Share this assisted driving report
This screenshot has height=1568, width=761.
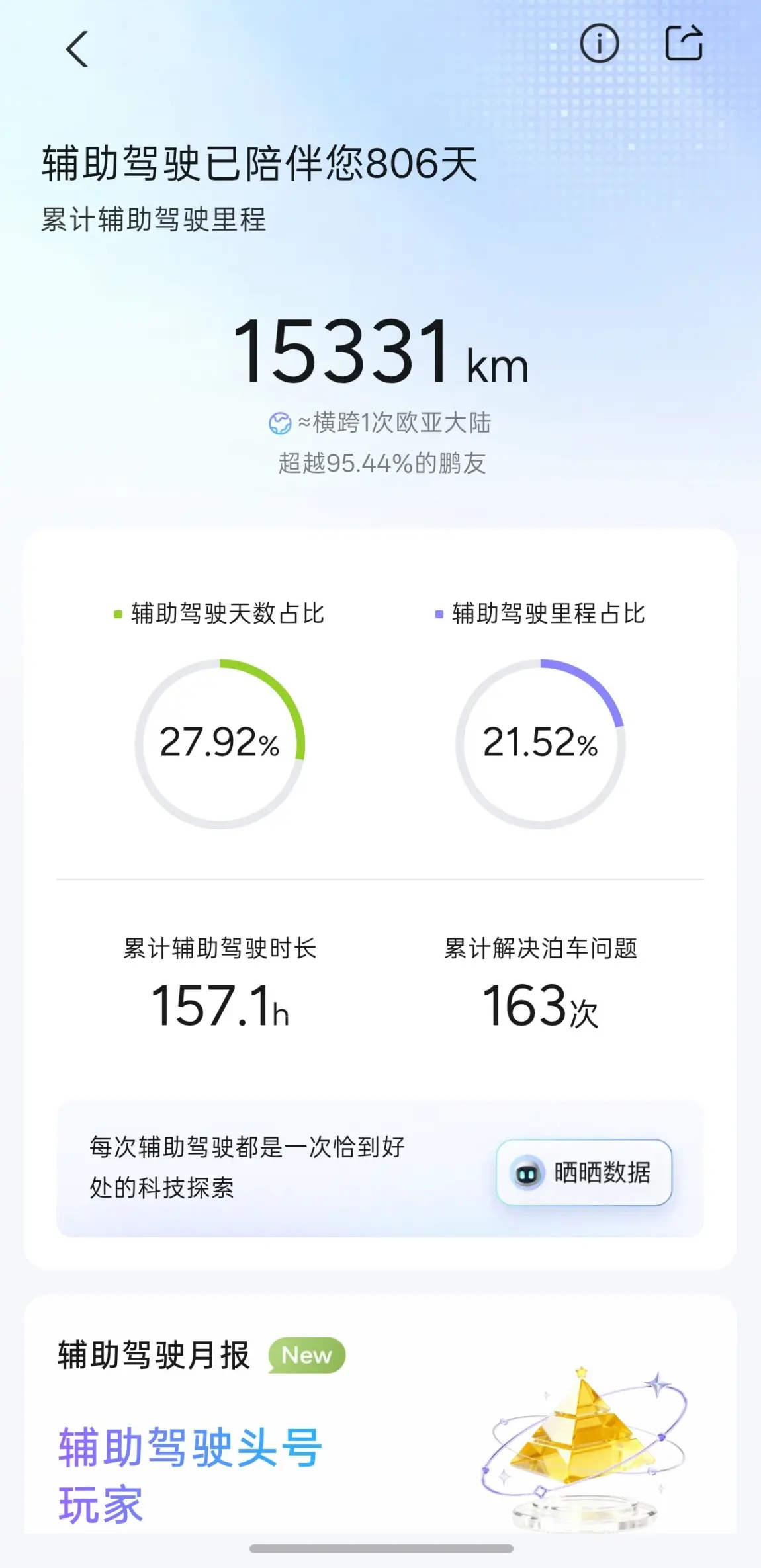click(684, 44)
